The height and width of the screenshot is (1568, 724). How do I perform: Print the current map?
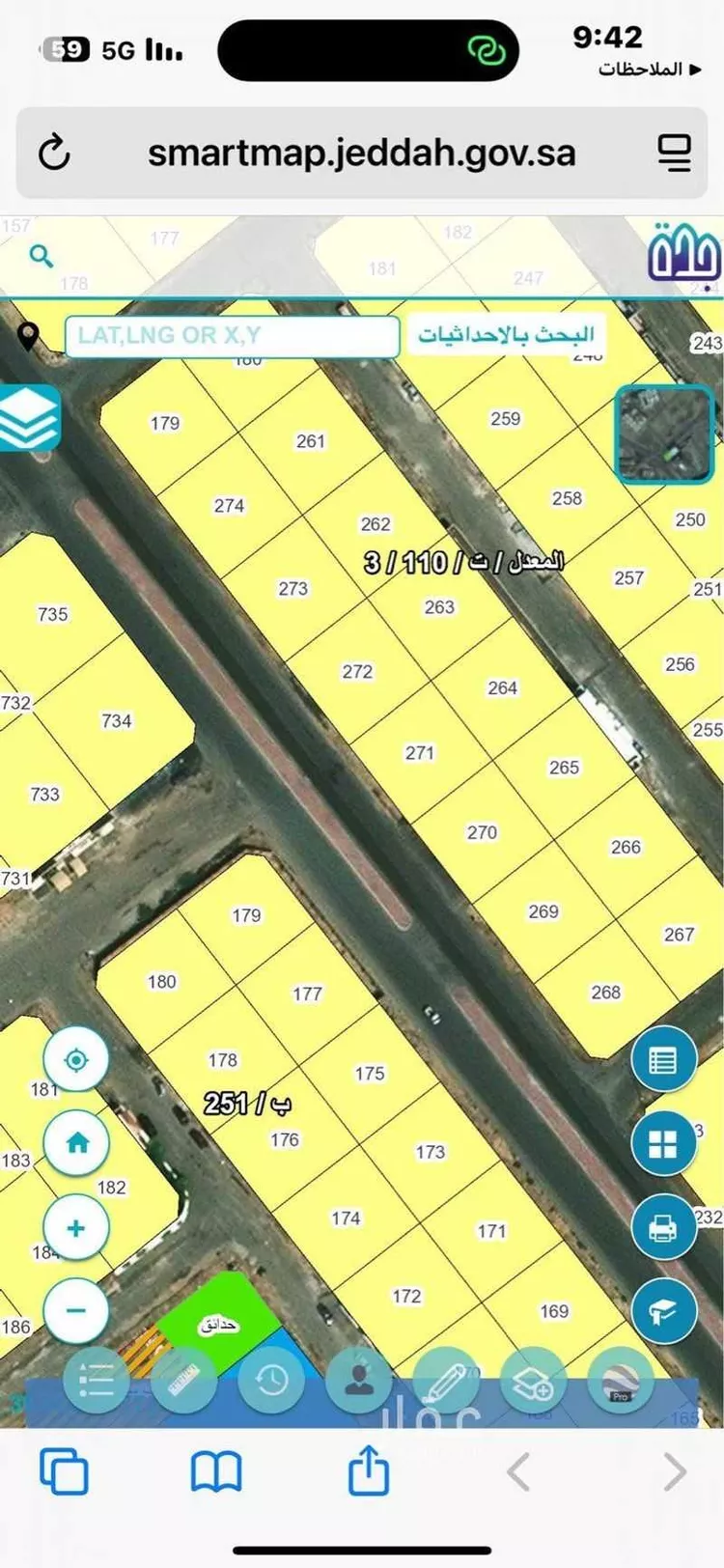tap(663, 1228)
